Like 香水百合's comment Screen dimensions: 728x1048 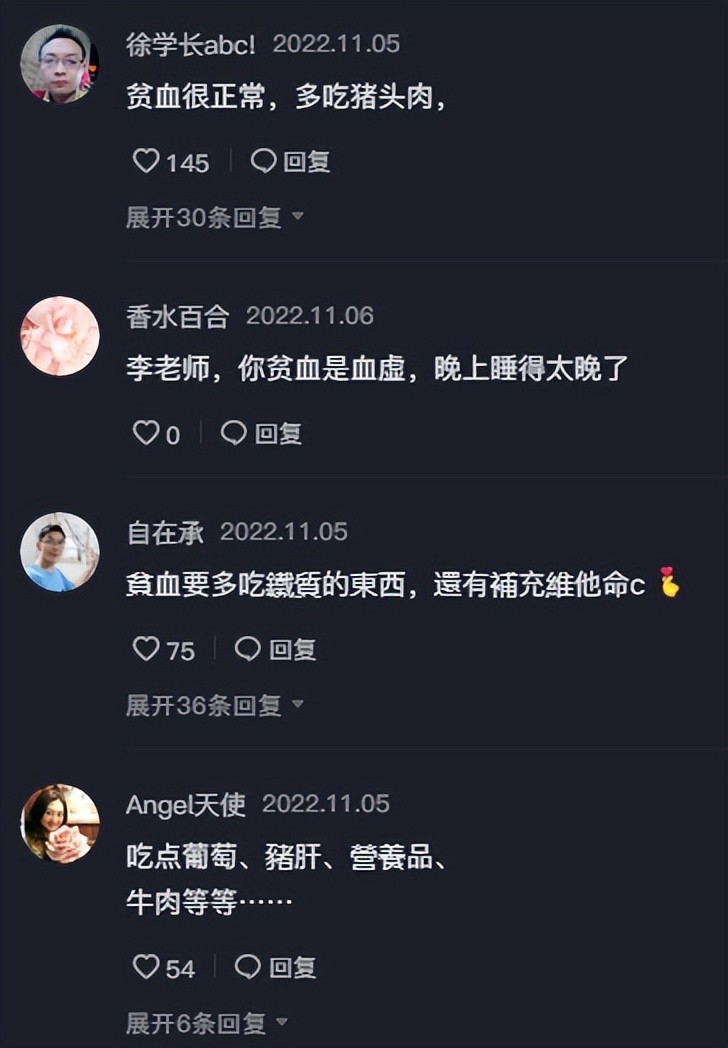147,433
